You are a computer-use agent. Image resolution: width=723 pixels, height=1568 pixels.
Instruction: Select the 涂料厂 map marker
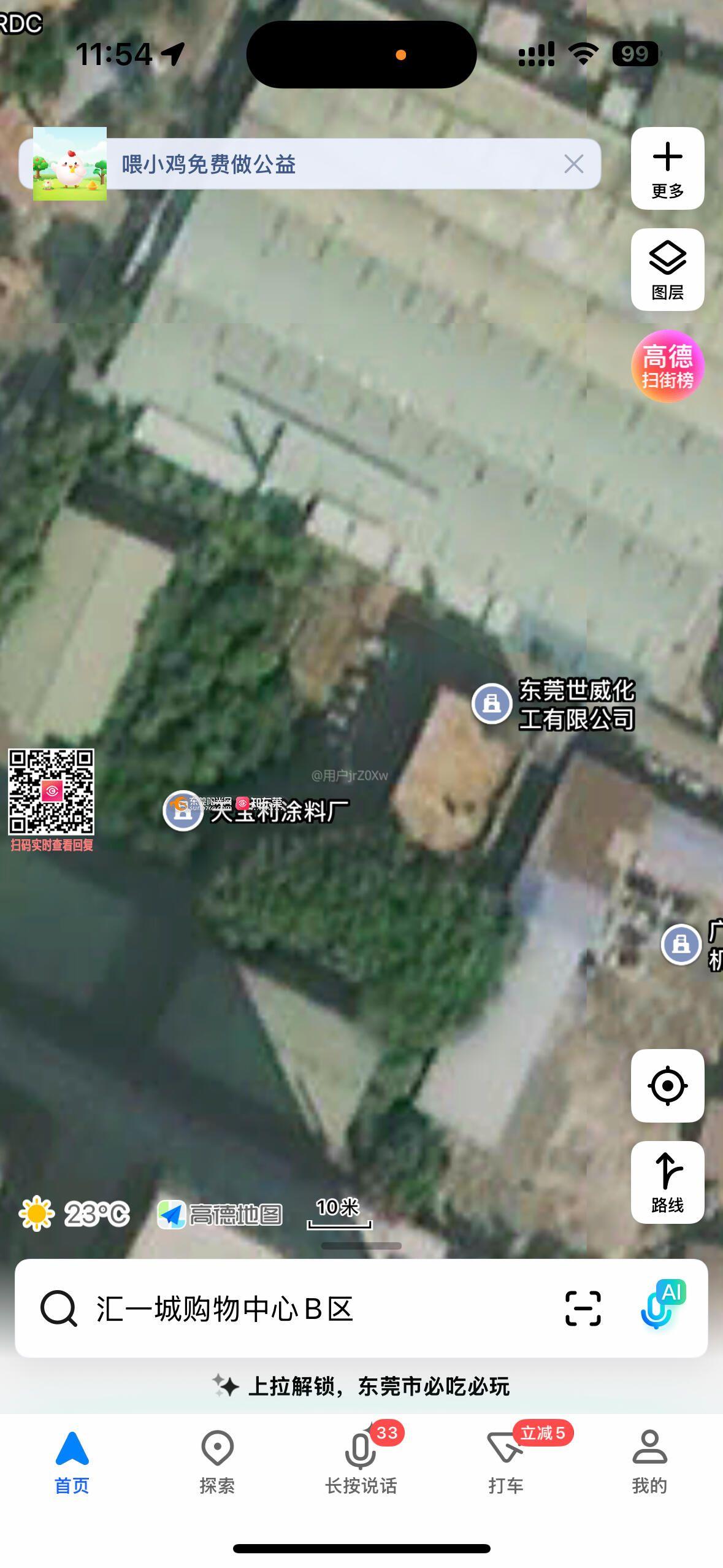click(183, 810)
